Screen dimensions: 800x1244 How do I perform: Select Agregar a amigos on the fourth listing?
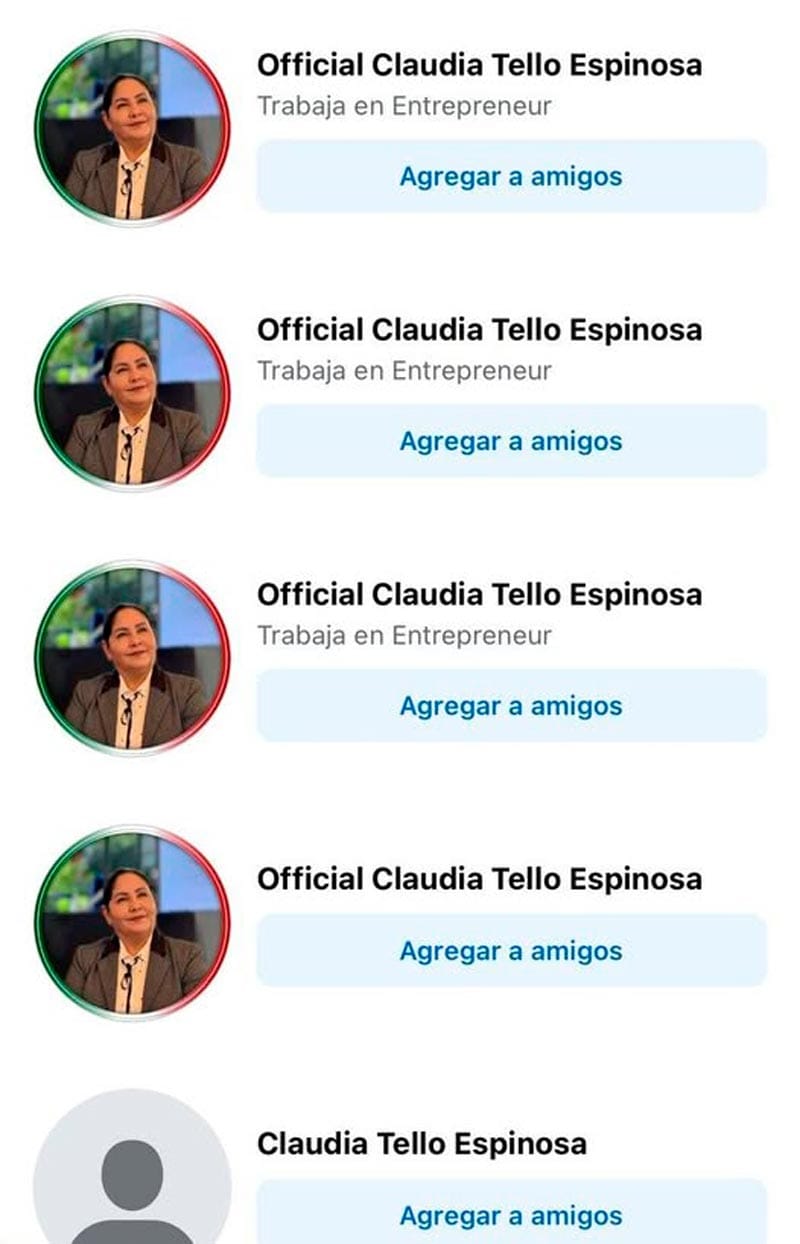coord(510,951)
